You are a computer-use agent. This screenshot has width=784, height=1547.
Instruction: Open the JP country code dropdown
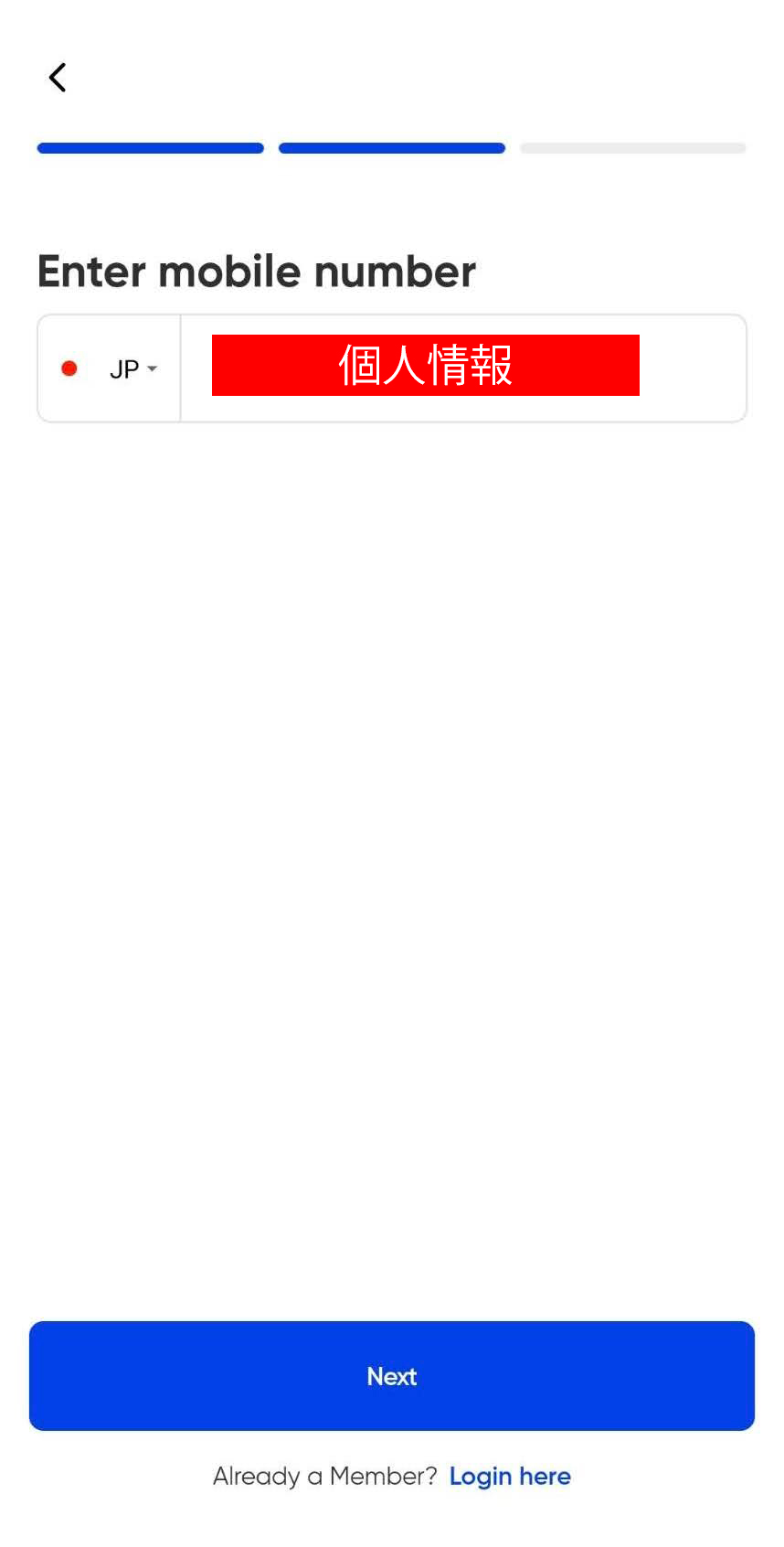click(x=109, y=368)
